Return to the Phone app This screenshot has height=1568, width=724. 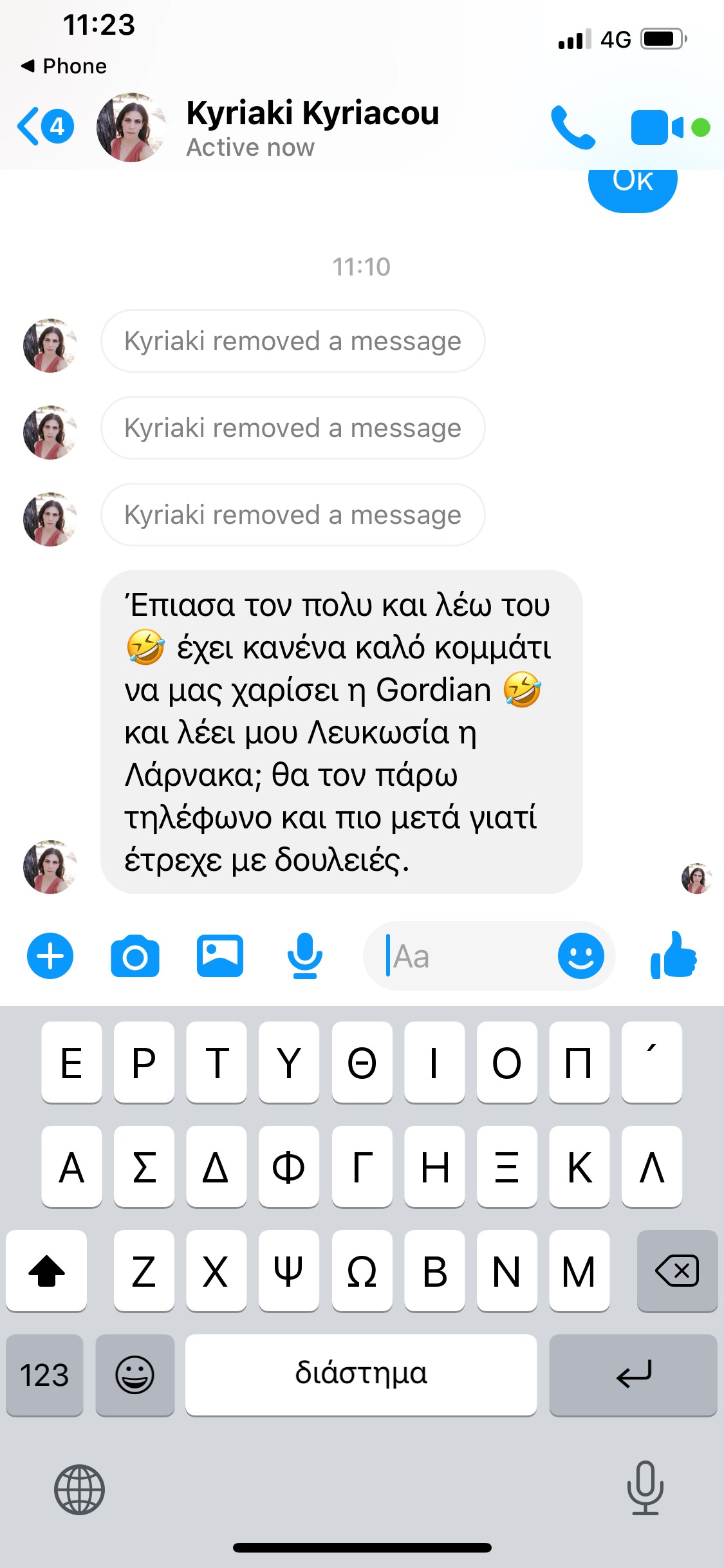[64, 66]
